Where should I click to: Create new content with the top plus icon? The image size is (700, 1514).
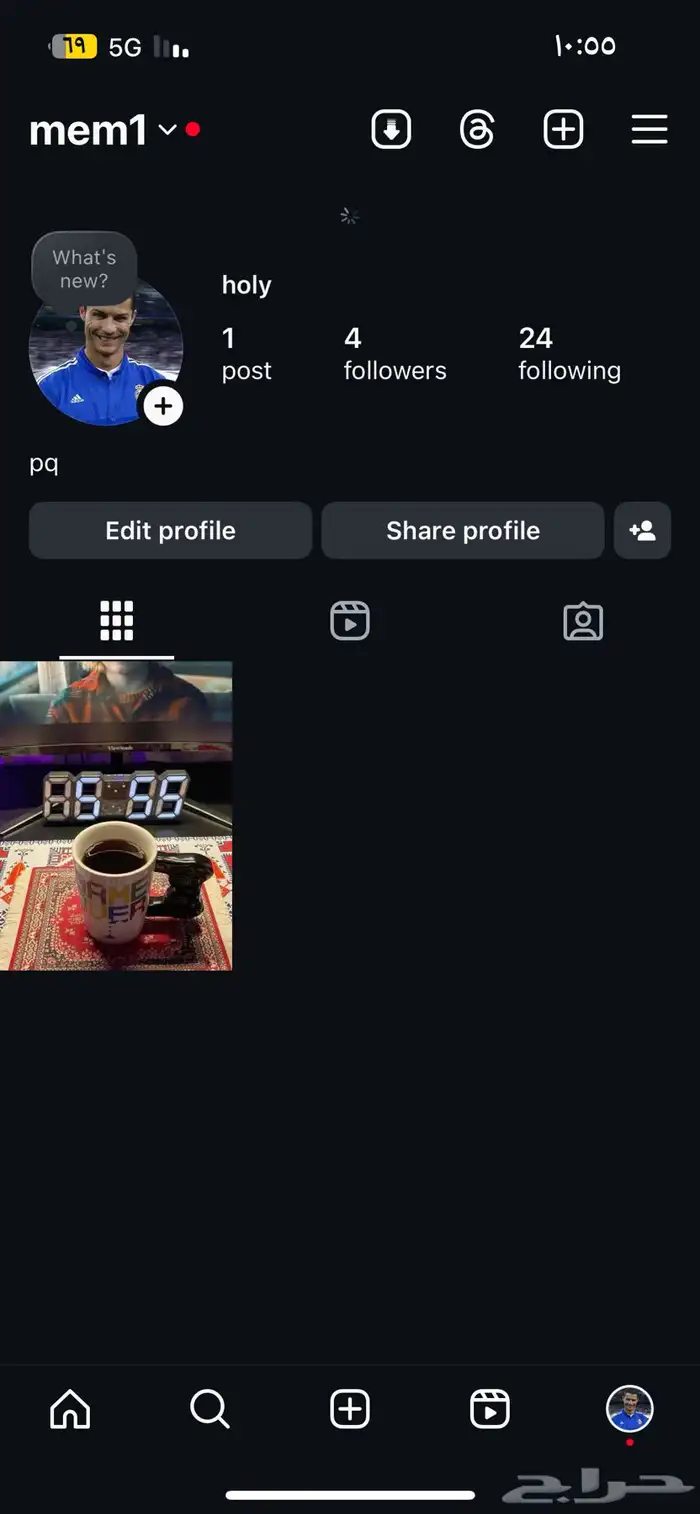tap(563, 130)
